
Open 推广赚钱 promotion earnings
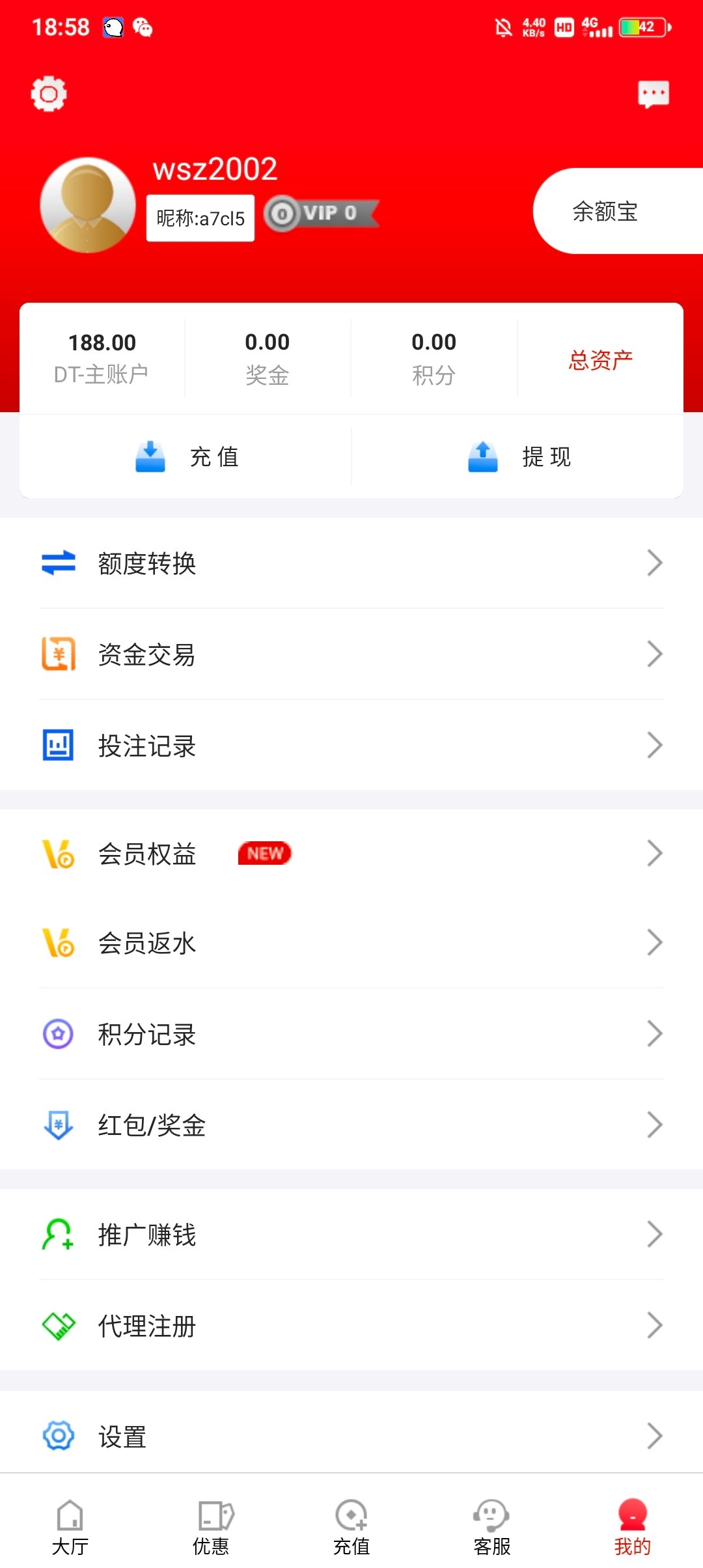coord(351,1234)
